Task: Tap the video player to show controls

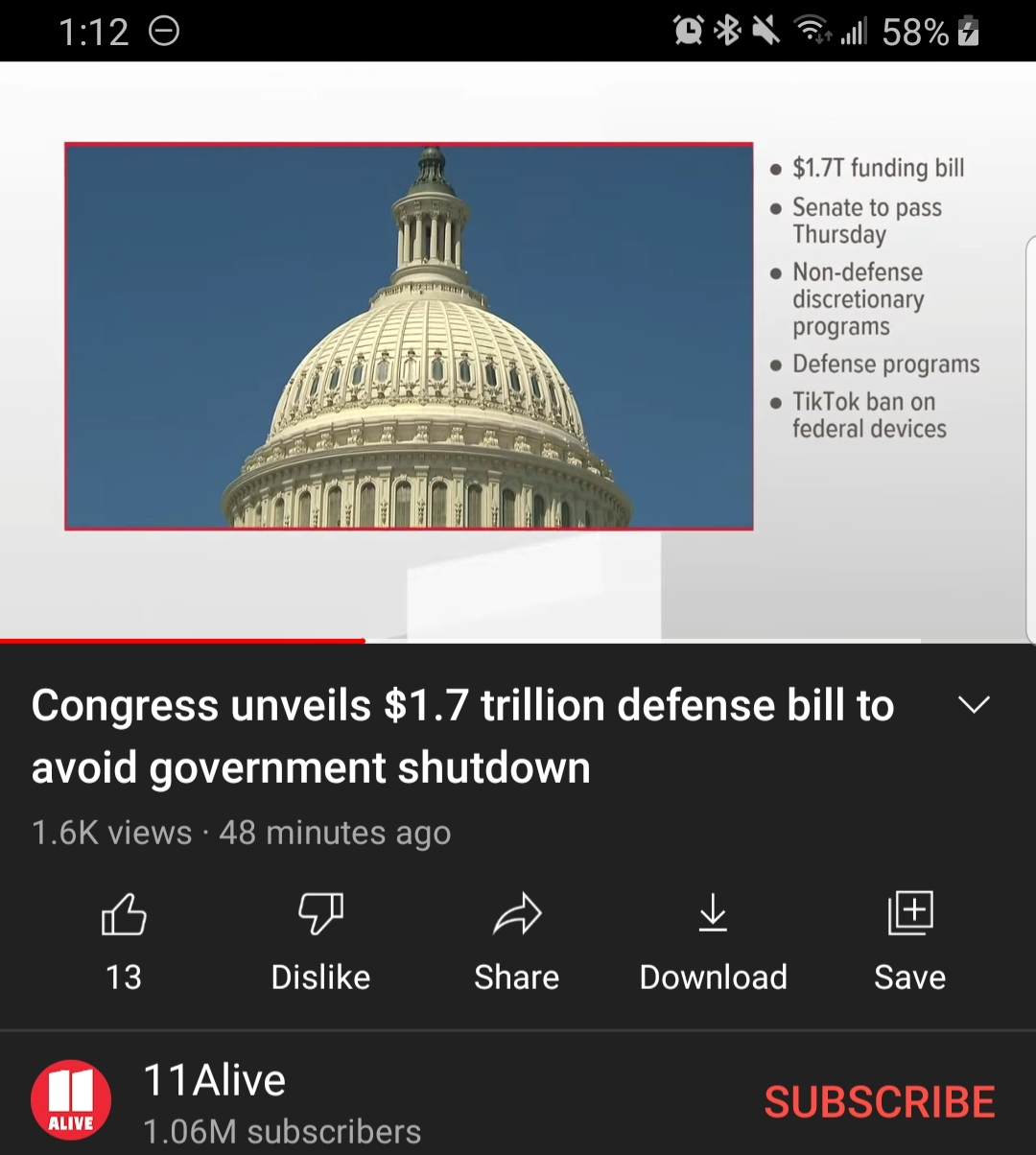Action: 518,345
